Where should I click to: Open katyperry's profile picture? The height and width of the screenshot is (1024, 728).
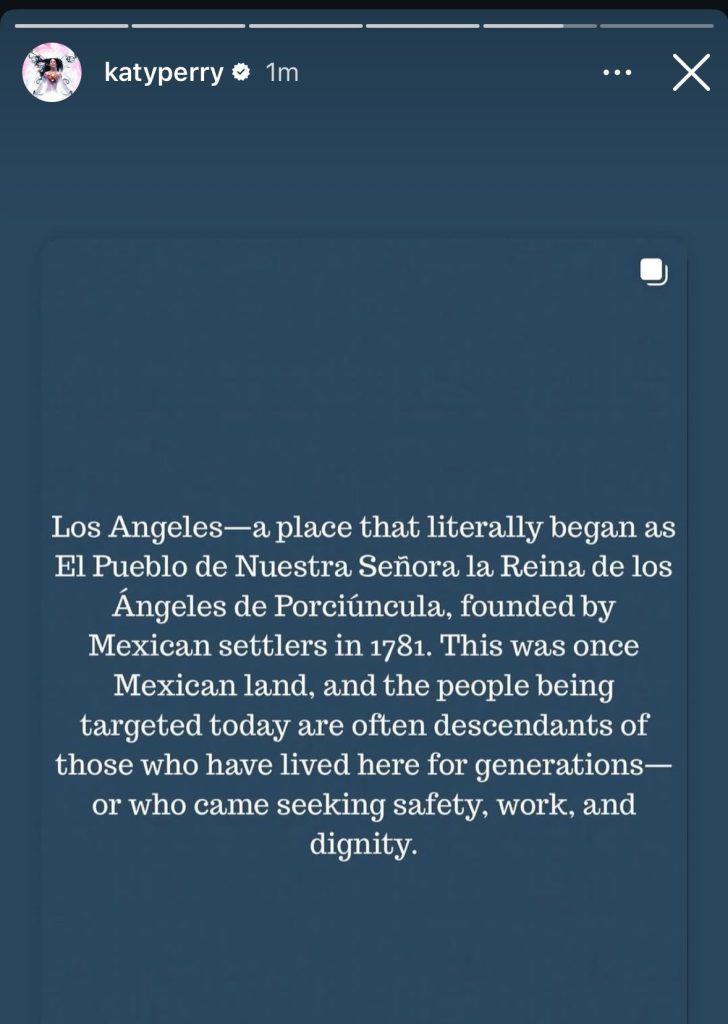pyautogui.click(x=51, y=72)
